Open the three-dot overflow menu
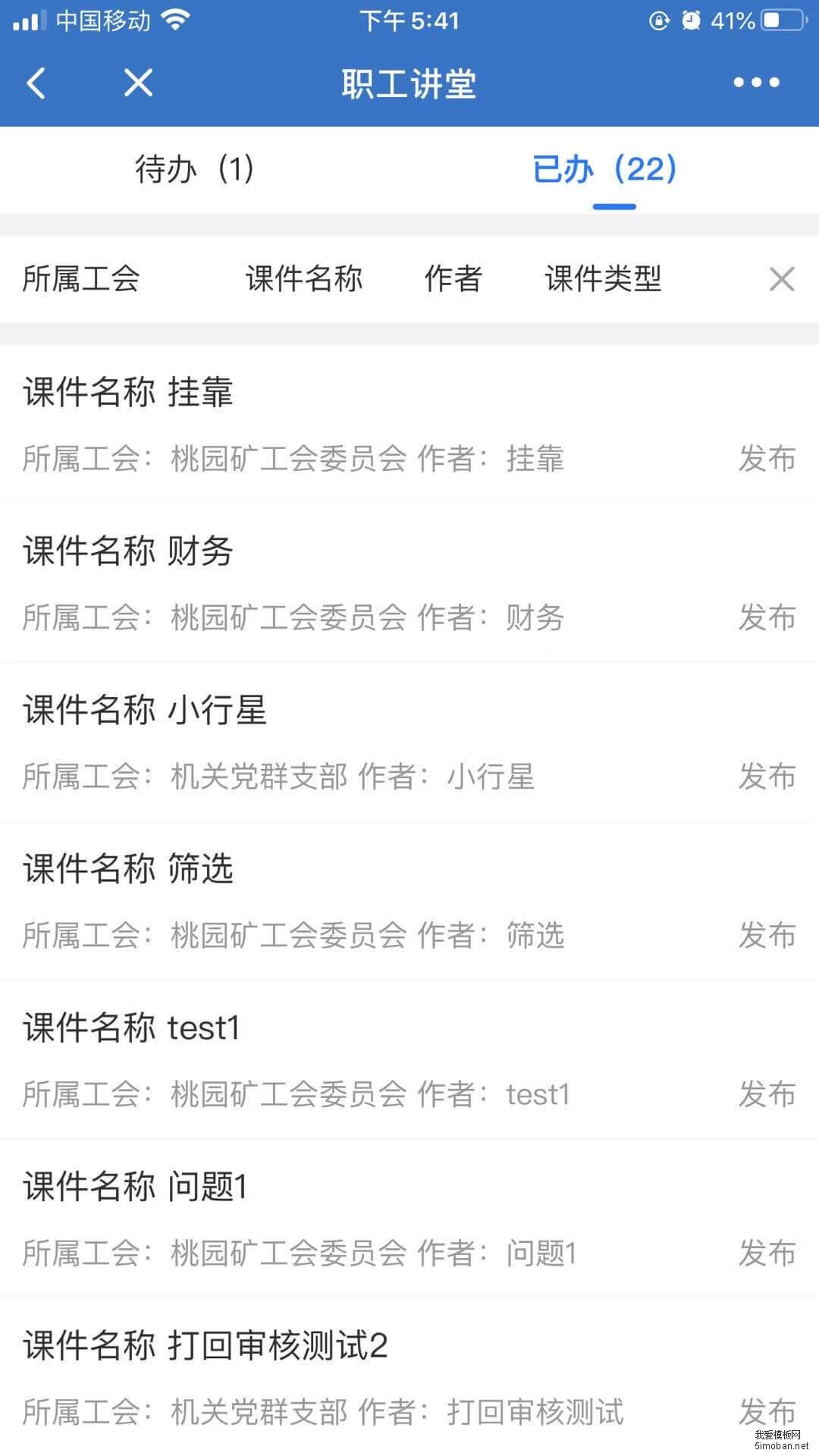This screenshot has height=1456, width=819. [x=756, y=83]
